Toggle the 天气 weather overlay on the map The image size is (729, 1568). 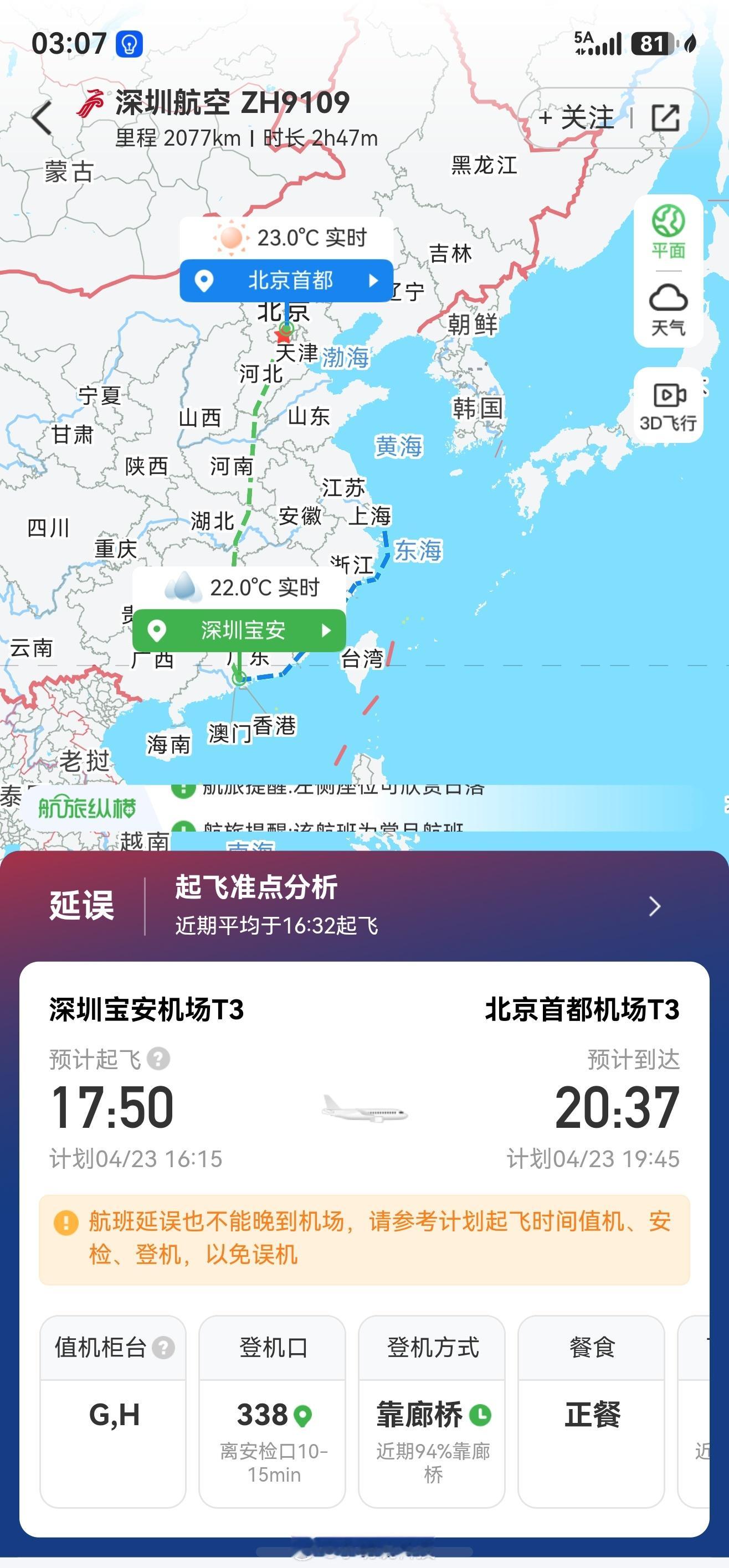[x=669, y=311]
